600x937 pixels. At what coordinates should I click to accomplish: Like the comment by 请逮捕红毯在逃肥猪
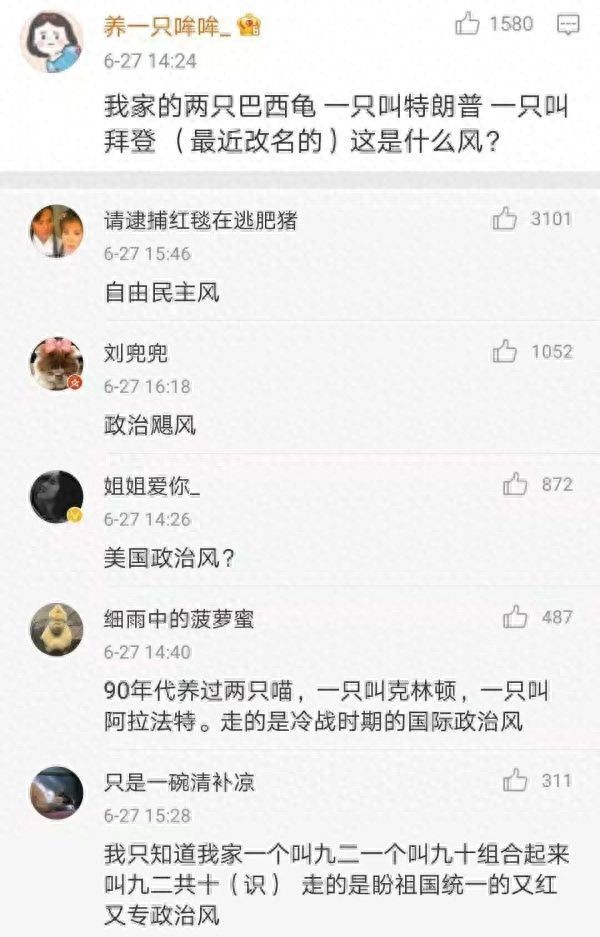504,218
